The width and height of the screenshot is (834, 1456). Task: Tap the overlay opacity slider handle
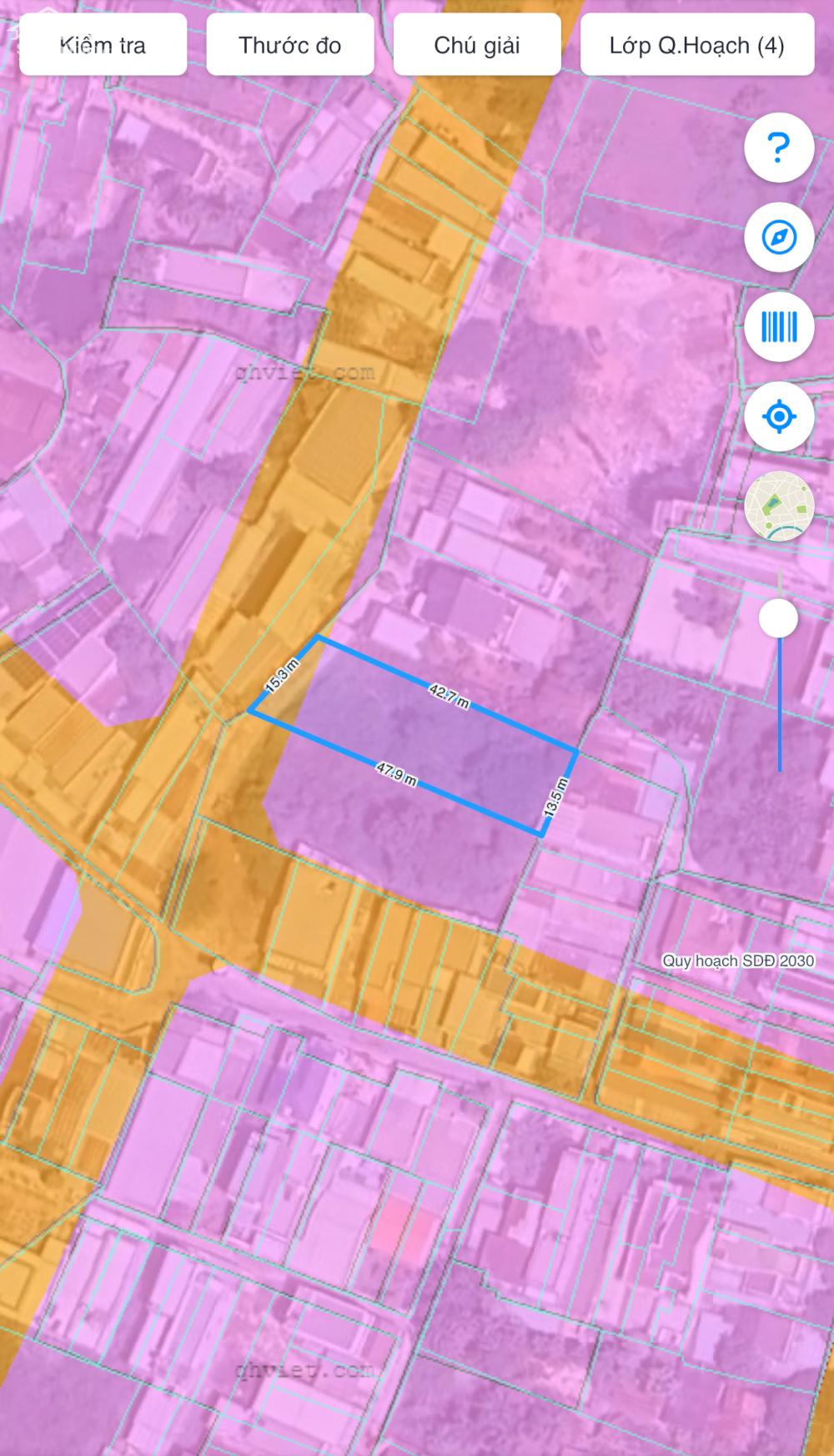tap(778, 619)
